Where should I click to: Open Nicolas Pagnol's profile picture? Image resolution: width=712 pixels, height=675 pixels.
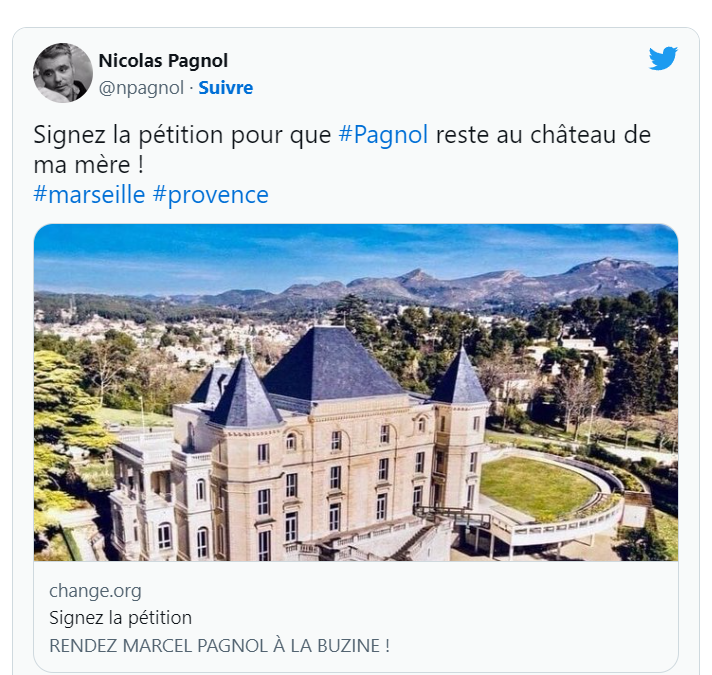[63, 73]
